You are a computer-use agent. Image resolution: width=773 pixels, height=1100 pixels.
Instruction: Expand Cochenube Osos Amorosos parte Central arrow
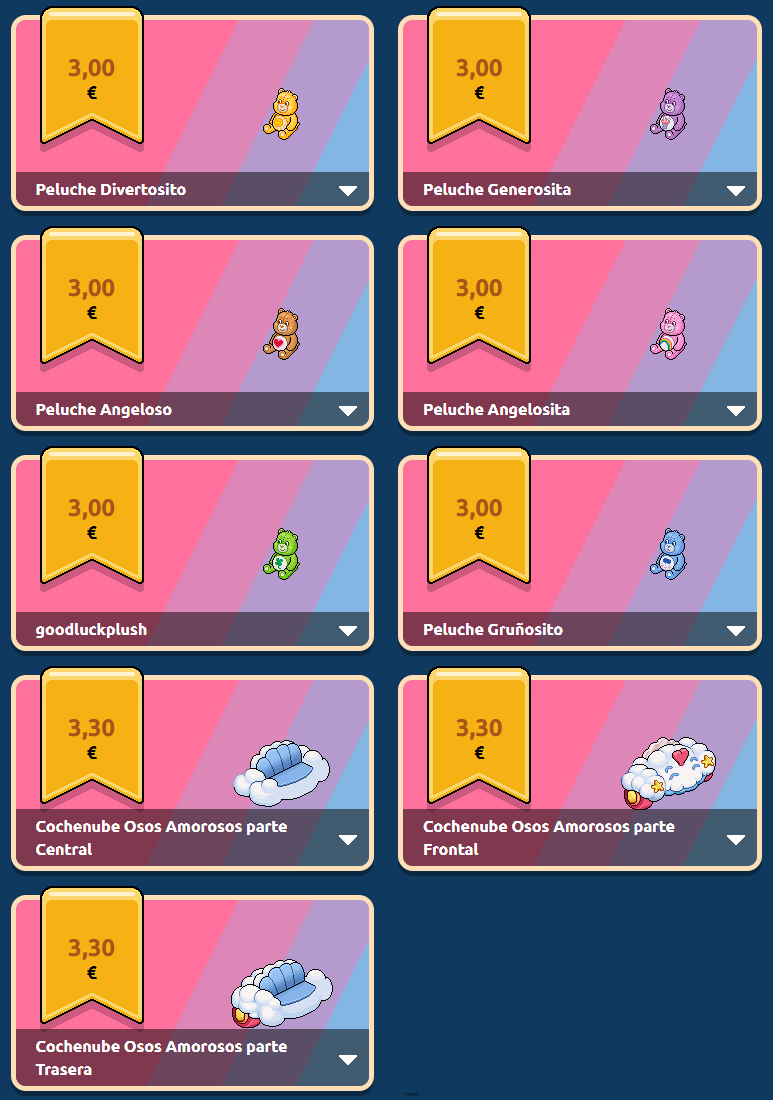(x=348, y=839)
